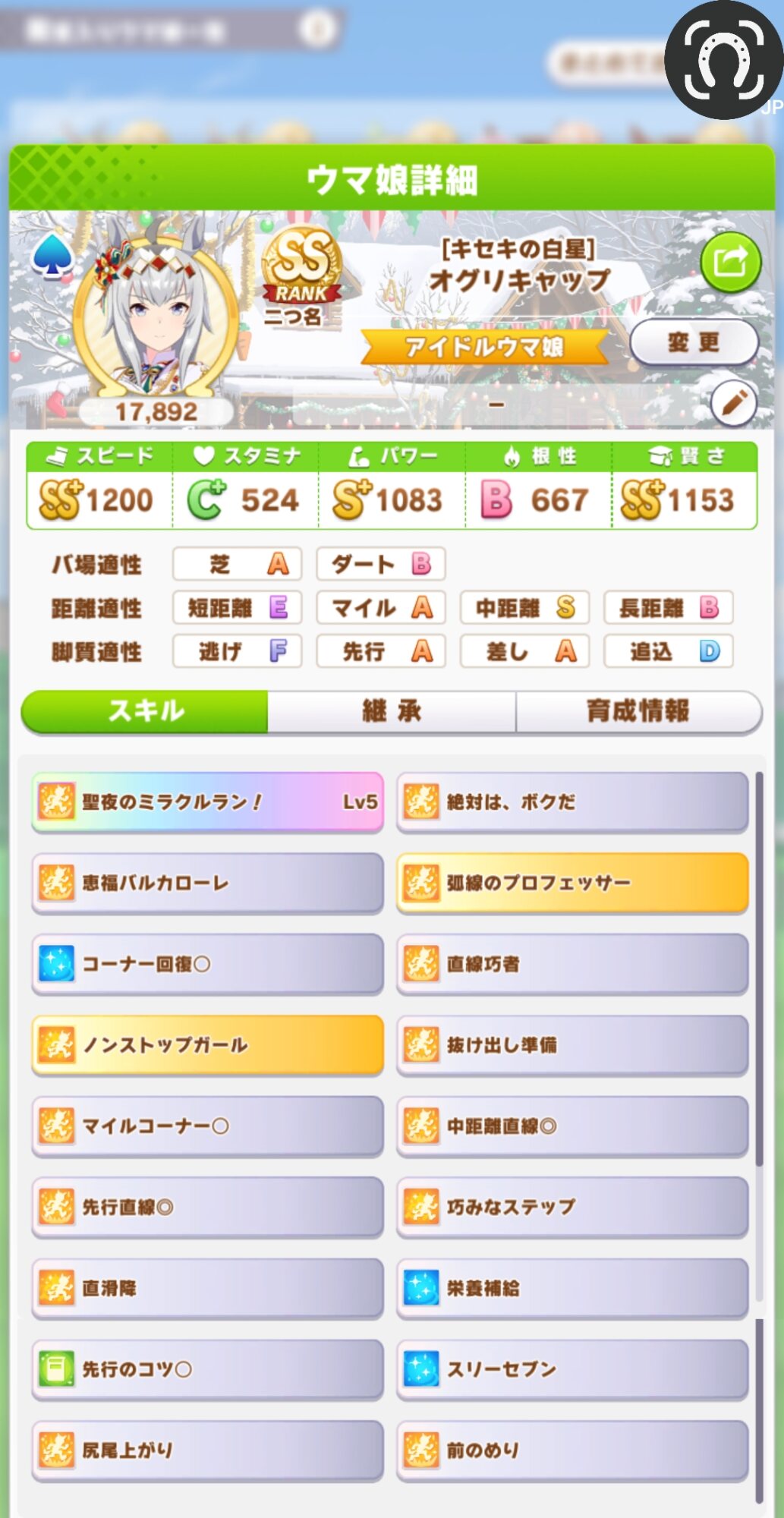View the スリーセブン skill

572,1370
